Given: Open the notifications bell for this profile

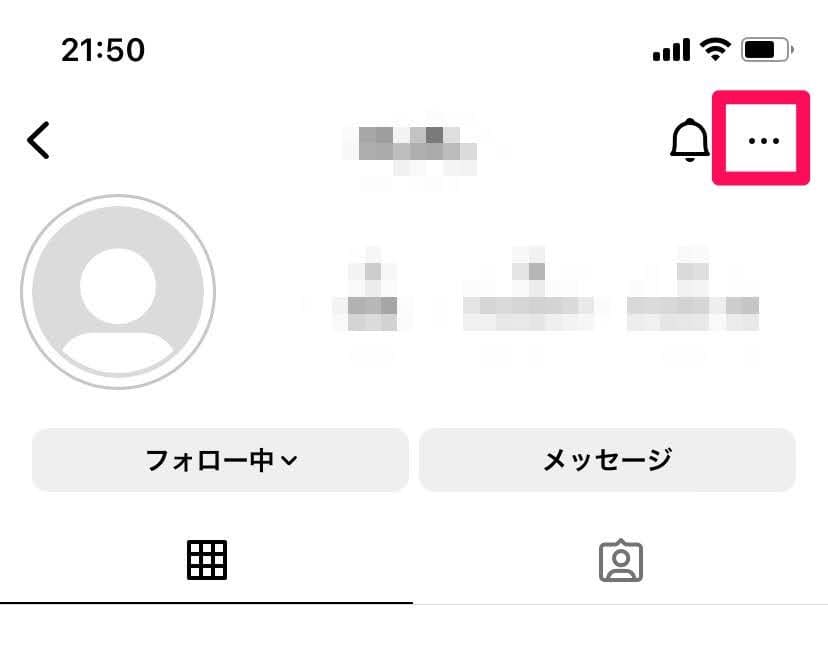Looking at the screenshot, I should tap(688, 141).
